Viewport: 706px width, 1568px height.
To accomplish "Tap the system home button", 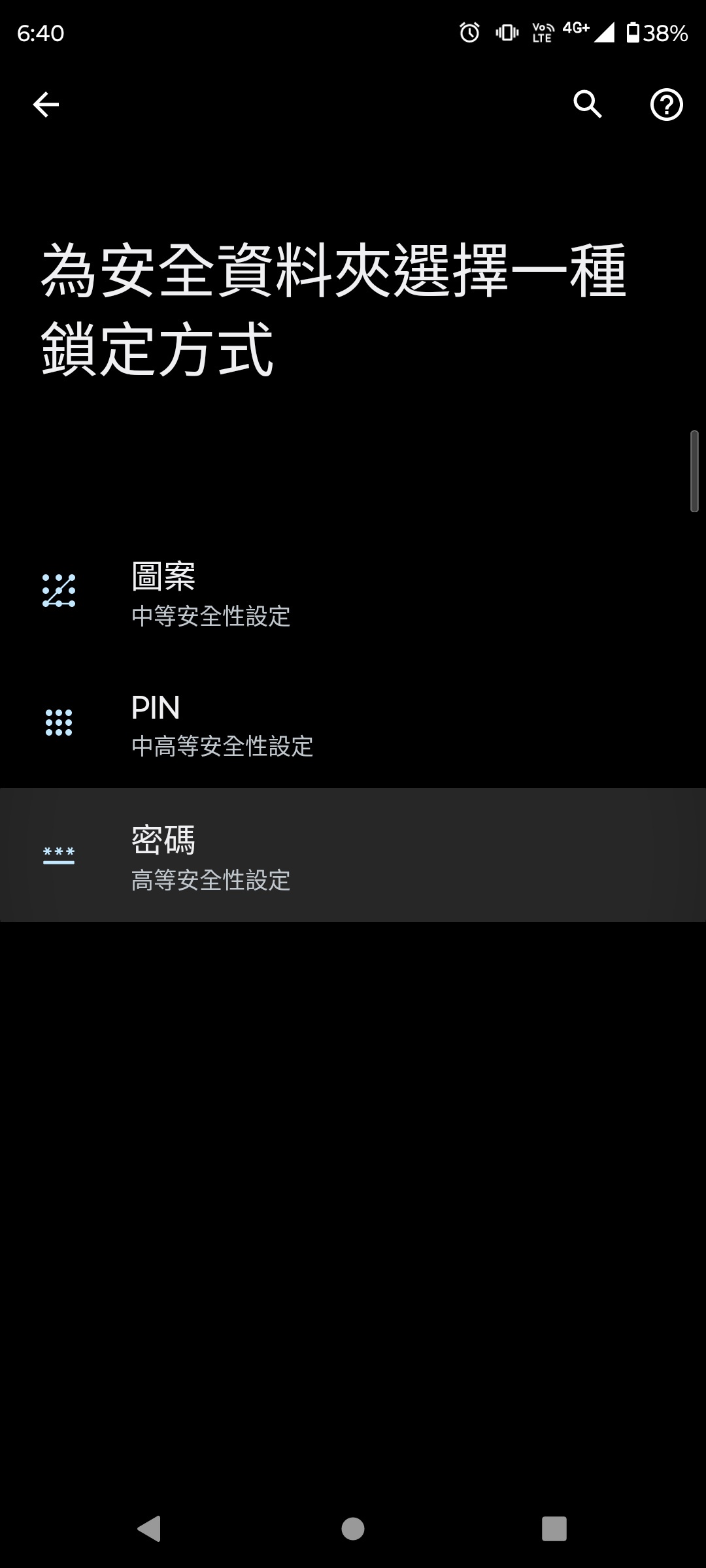I will (353, 1529).
